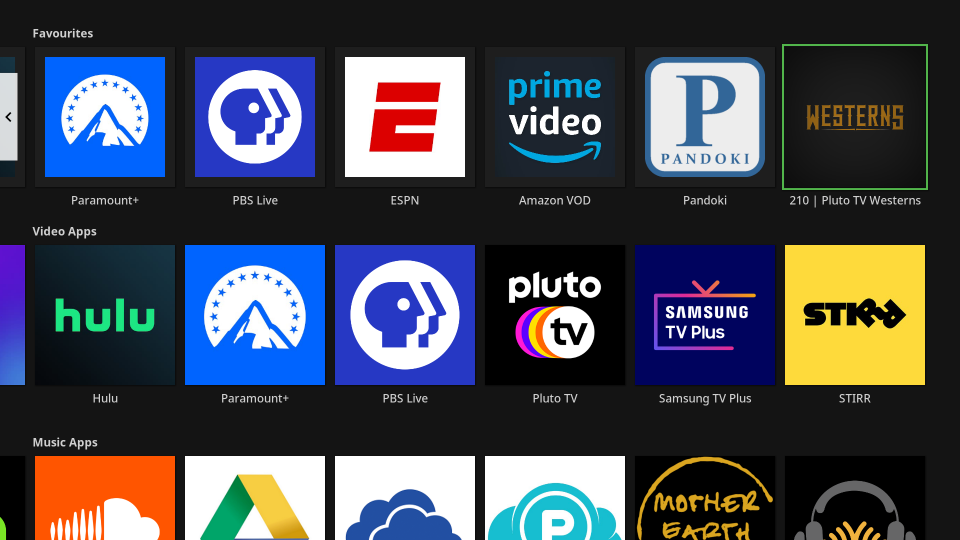Launch Samsung TV Plus
The width and height of the screenshot is (960, 540).
click(705, 315)
